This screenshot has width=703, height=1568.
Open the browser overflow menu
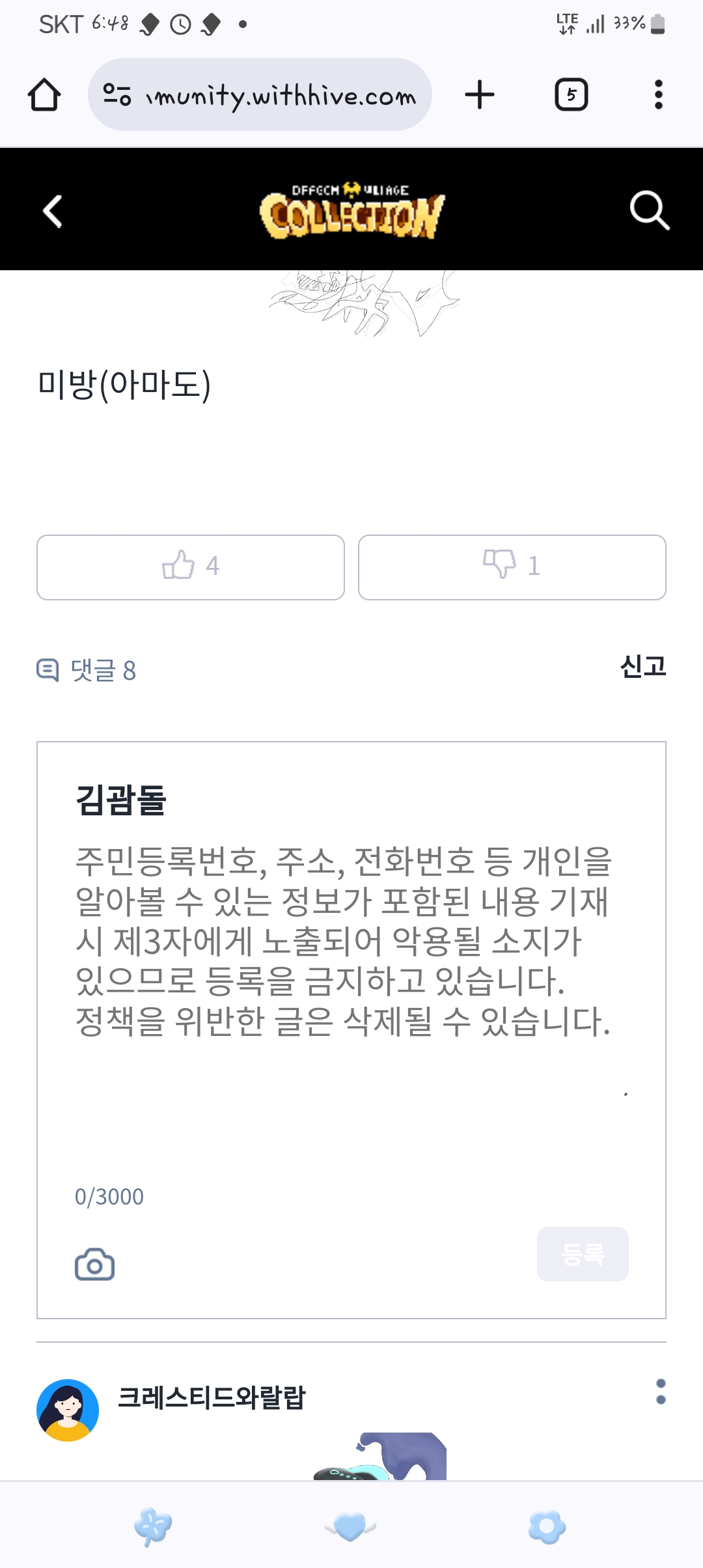tap(658, 95)
